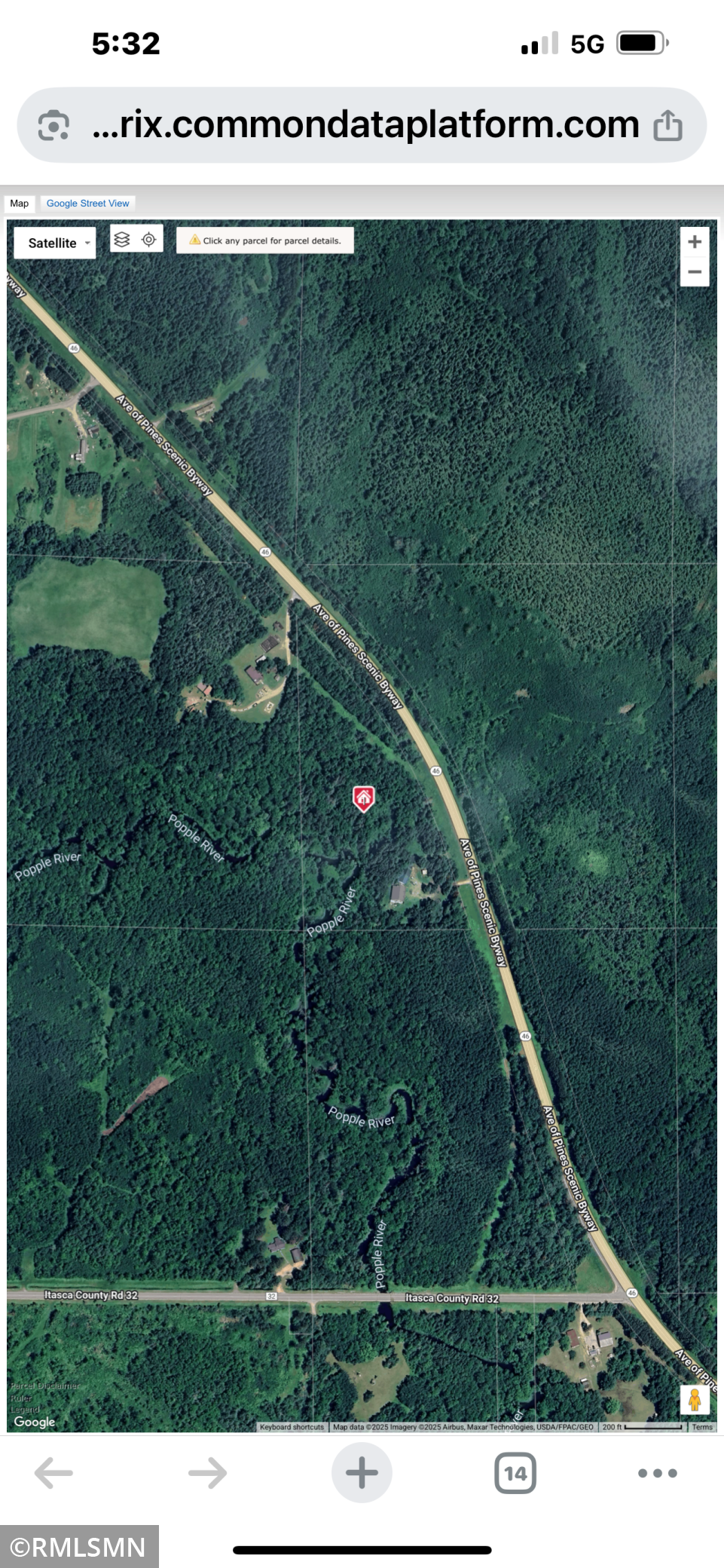This screenshot has height=1568, width=724.
Task: Open the browser overflow menu
Action: point(657,1473)
